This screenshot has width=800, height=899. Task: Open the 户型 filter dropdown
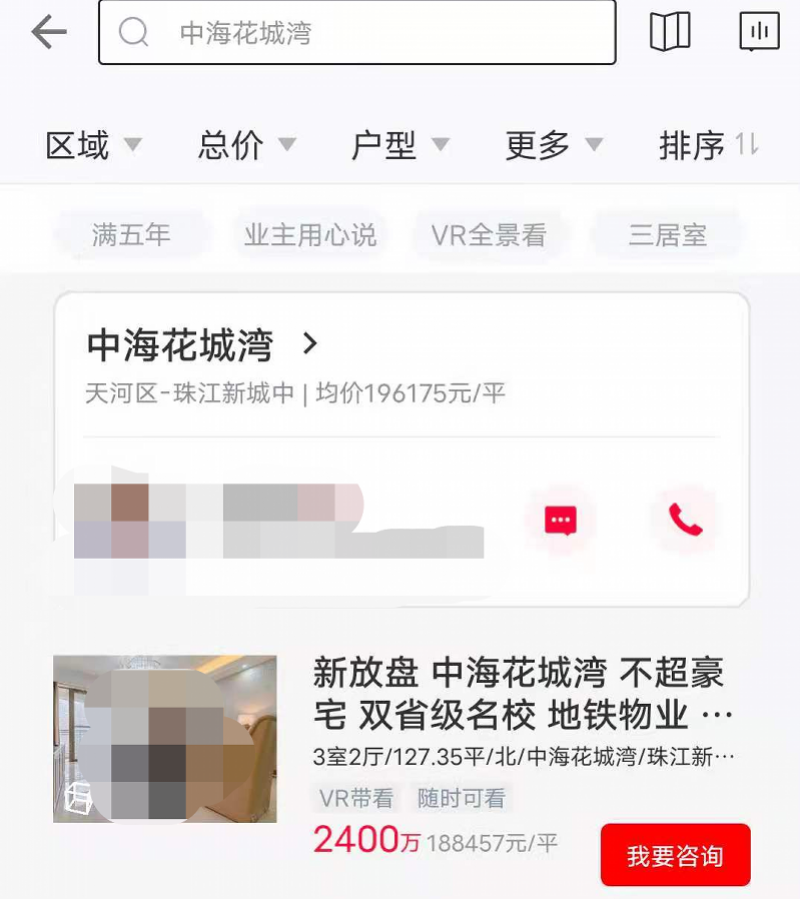click(x=400, y=146)
